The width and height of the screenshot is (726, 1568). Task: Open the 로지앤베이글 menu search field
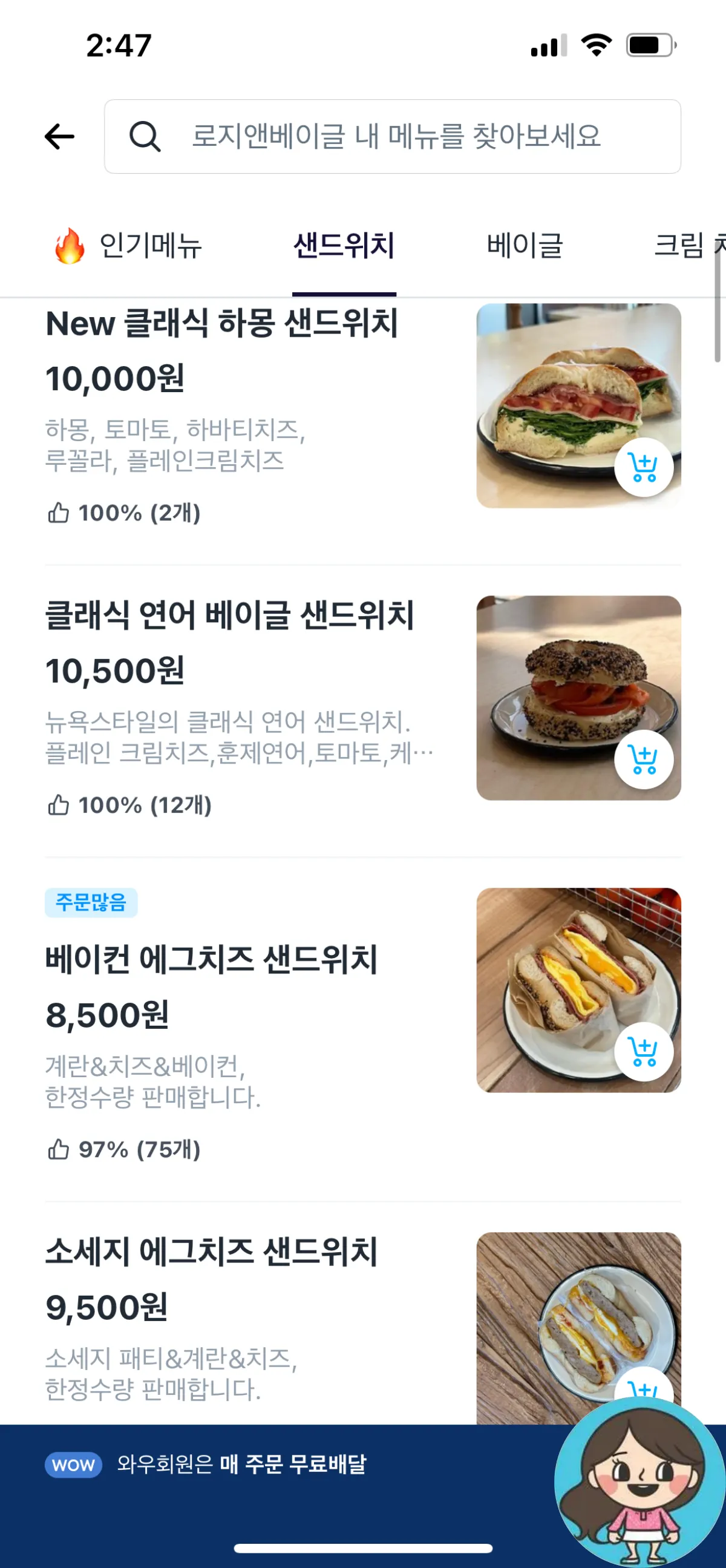click(393, 136)
